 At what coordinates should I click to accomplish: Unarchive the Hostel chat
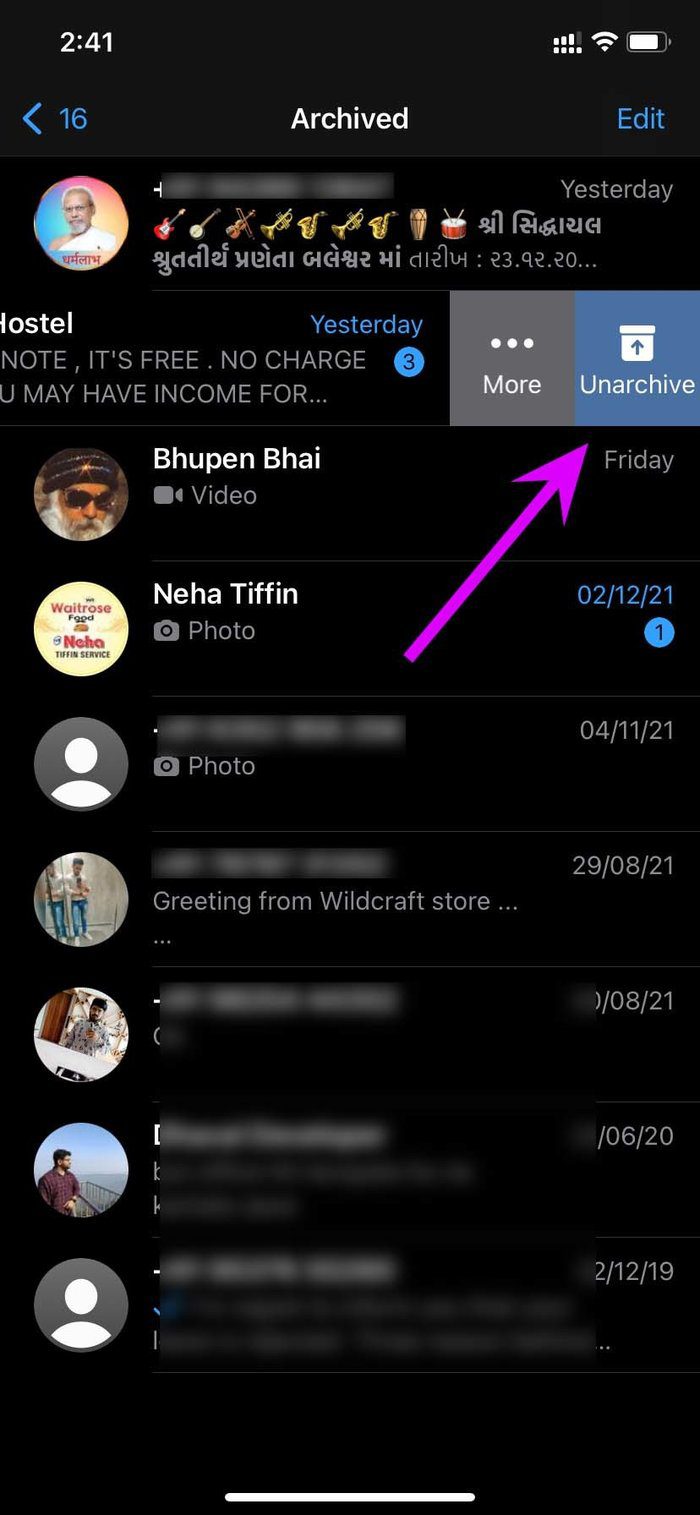637,358
